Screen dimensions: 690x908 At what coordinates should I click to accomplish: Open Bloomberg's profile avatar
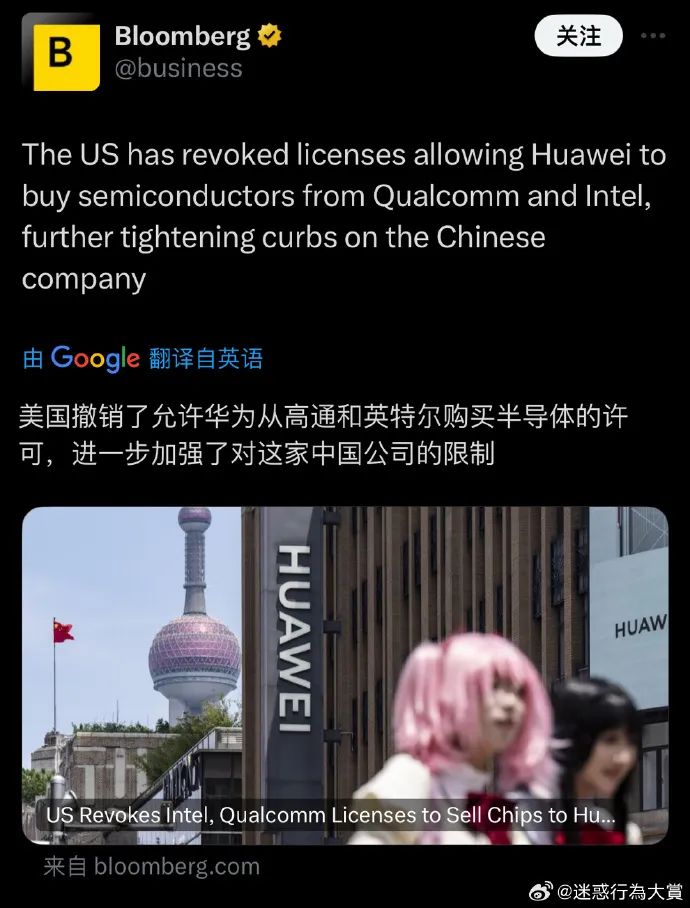pyautogui.click(x=61, y=52)
